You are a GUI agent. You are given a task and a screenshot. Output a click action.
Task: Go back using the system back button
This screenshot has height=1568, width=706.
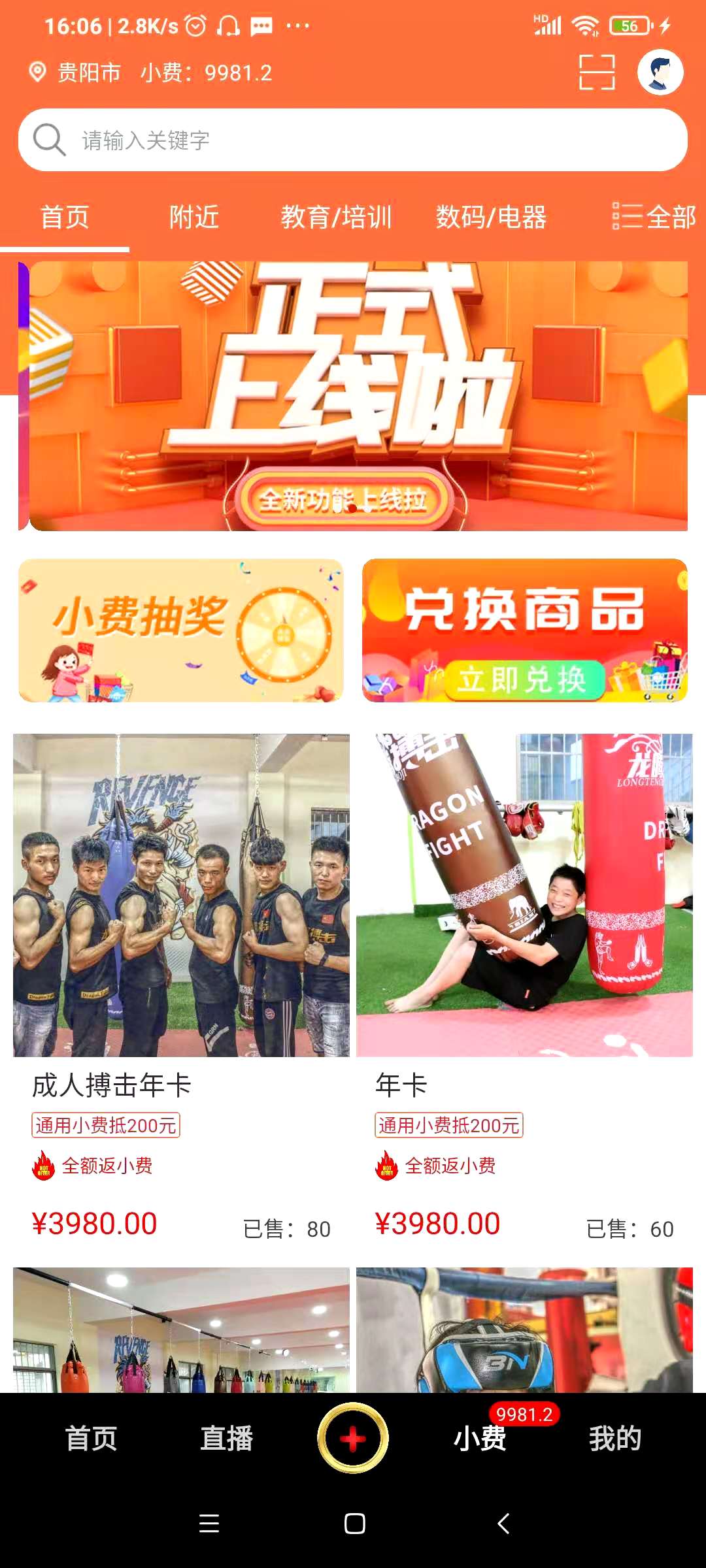[x=503, y=1524]
